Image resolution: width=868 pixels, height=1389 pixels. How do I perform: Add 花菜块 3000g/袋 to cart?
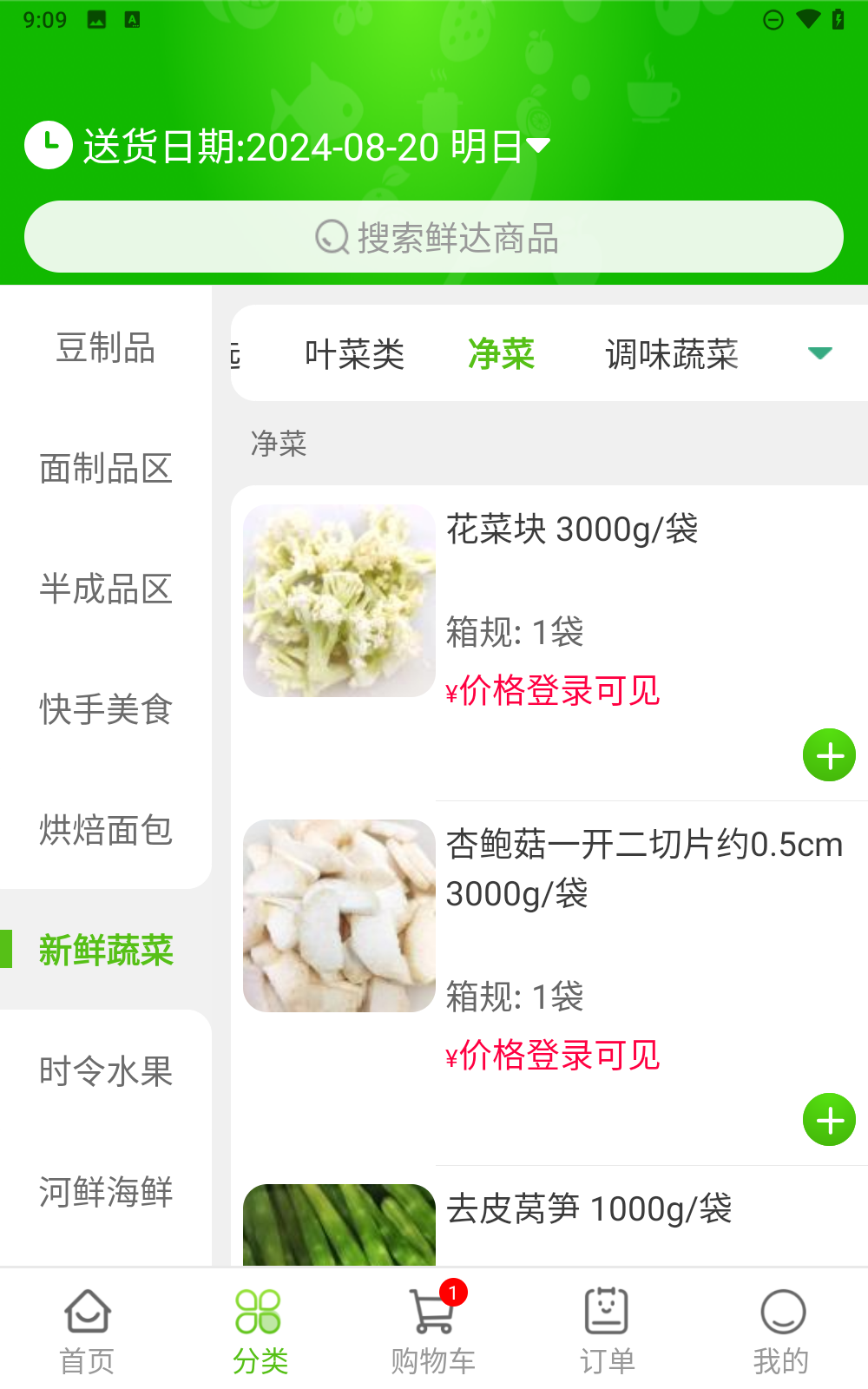829,755
